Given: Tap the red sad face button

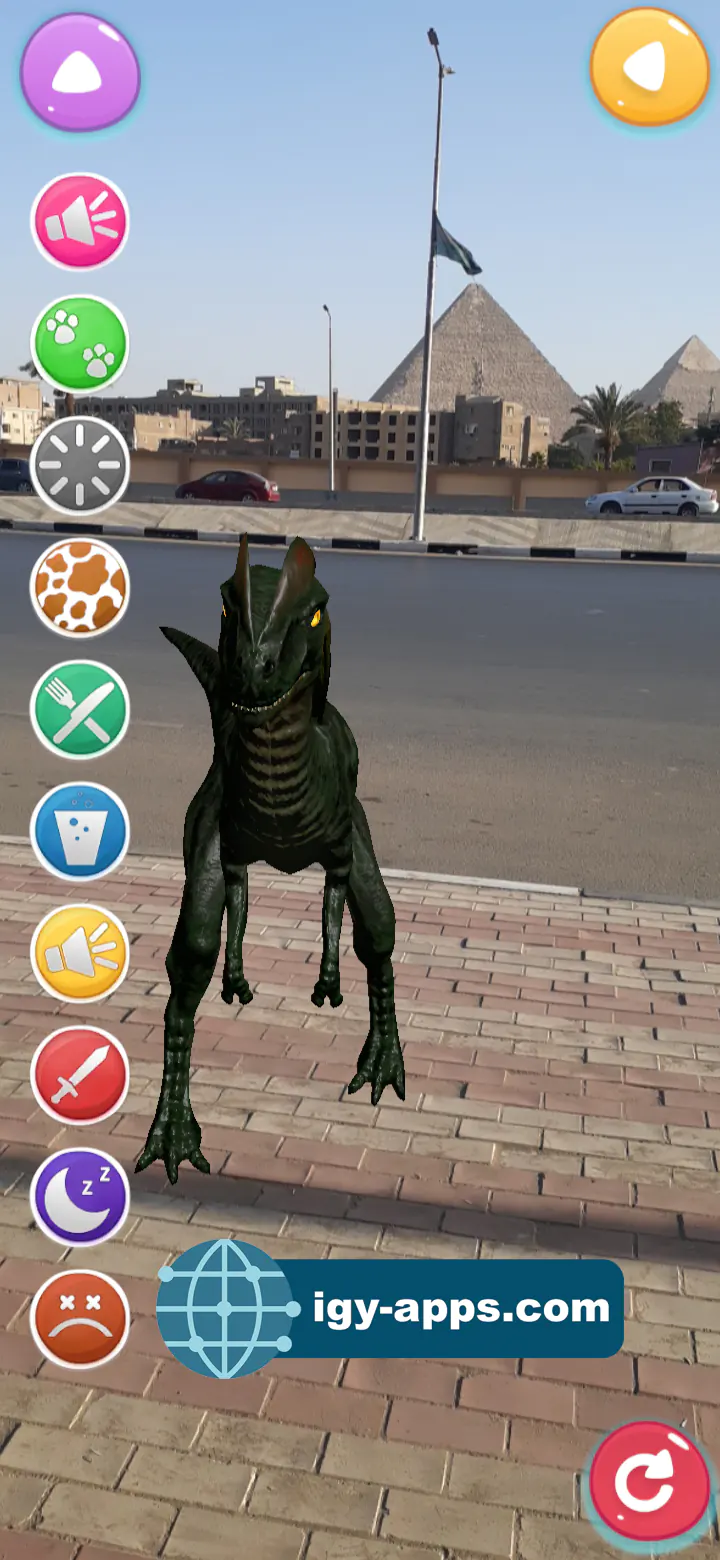Looking at the screenshot, I should click(80, 1319).
